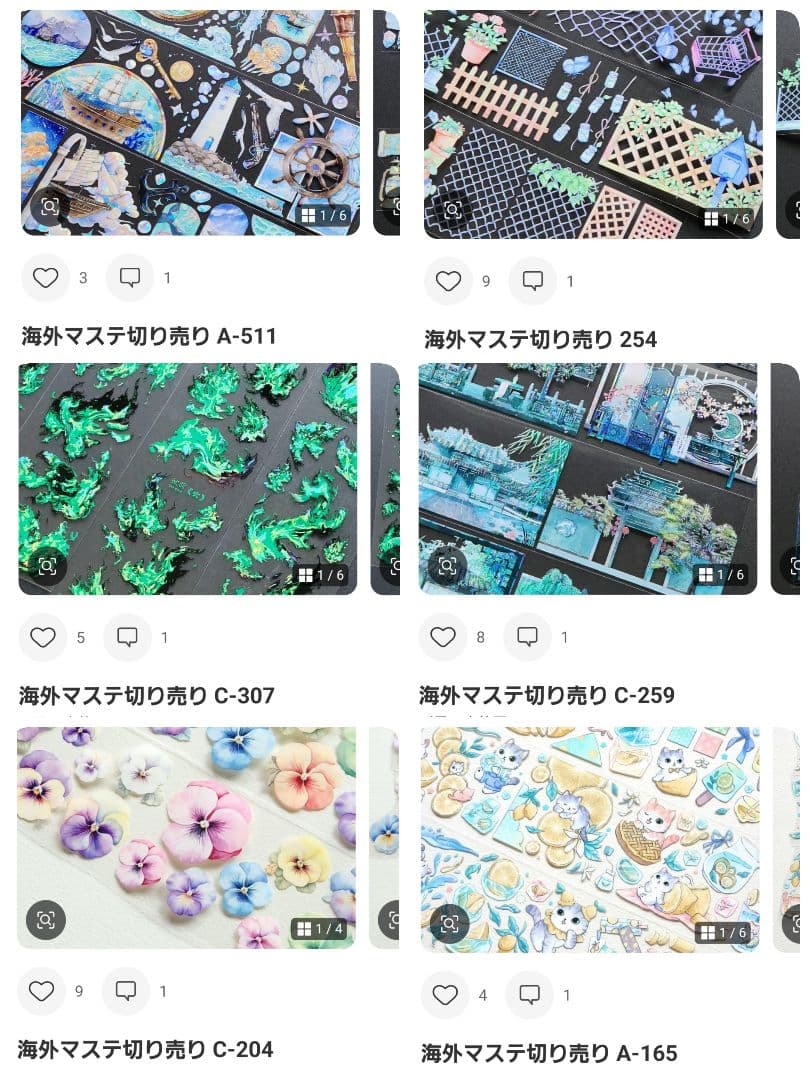Toggle the like heart on listing C-307
Screen dimensions: 810x1080
[44, 636]
